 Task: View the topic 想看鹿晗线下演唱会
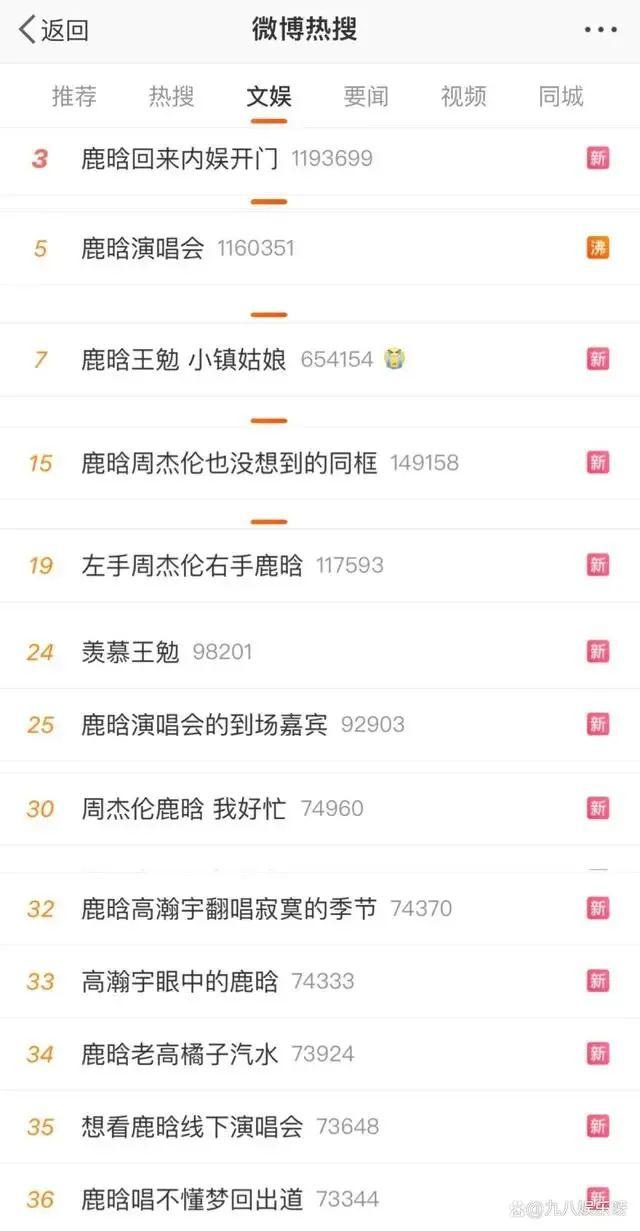click(192, 1126)
